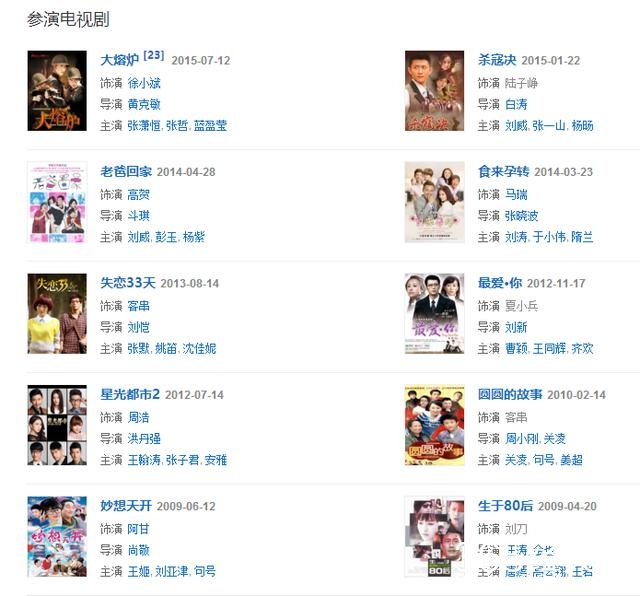Tap the 失恋33天 poster image
The image size is (640, 596).
(x=56, y=313)
